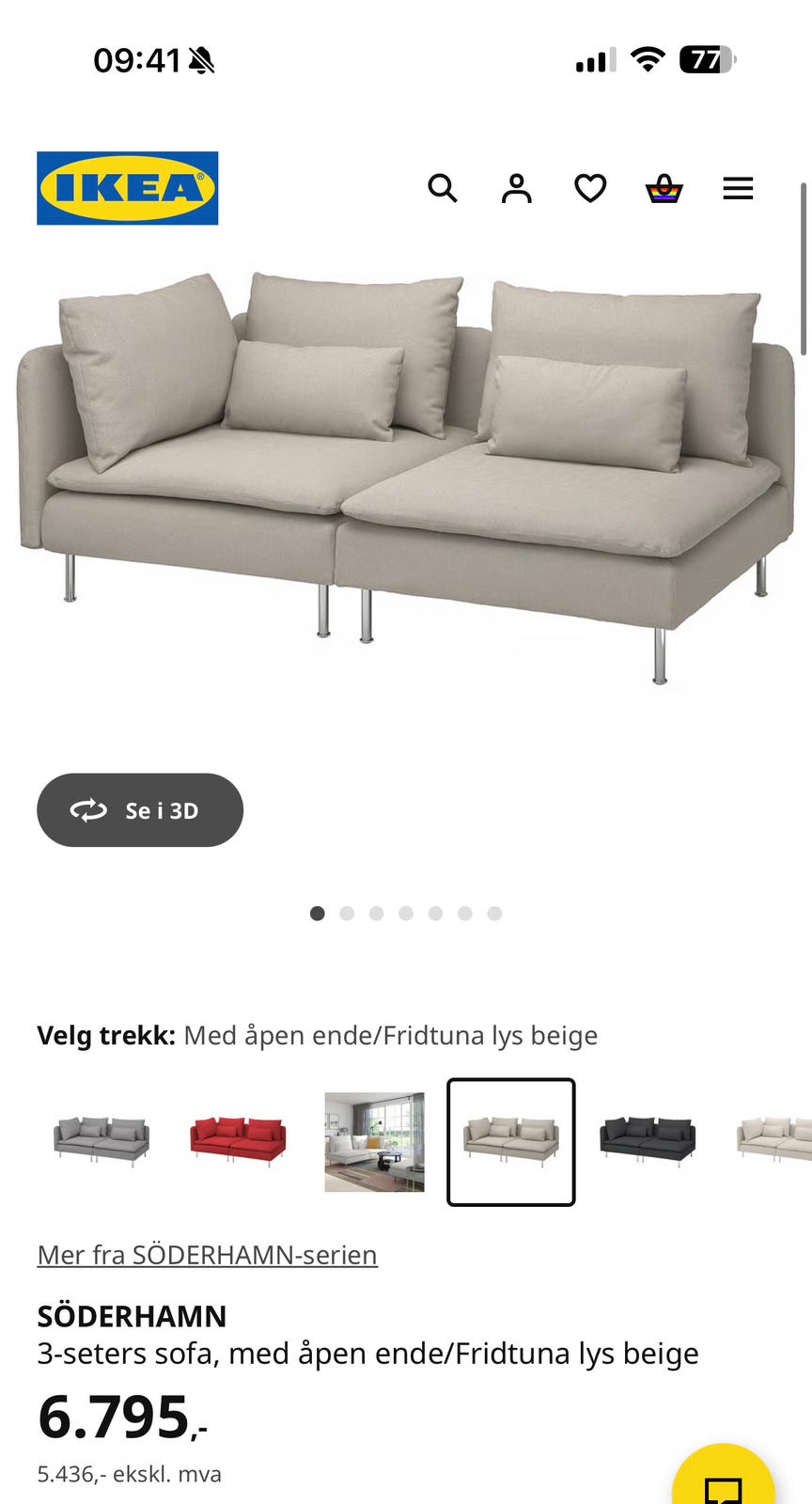The width and height of the screenshot is (812, 1504).
Task: Tap the Se i 3D button
Action: [140, 810]
